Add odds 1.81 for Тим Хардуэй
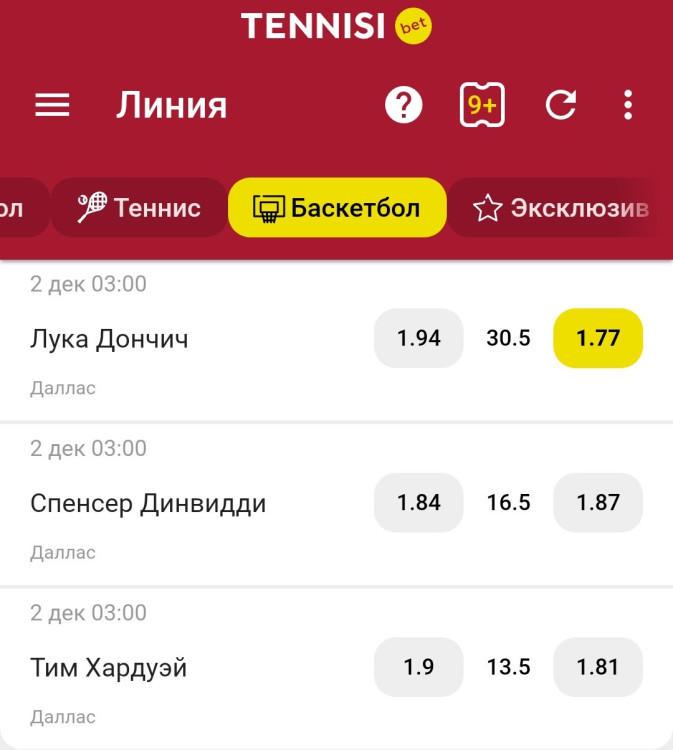673x750 pixels. click(598, 666)
